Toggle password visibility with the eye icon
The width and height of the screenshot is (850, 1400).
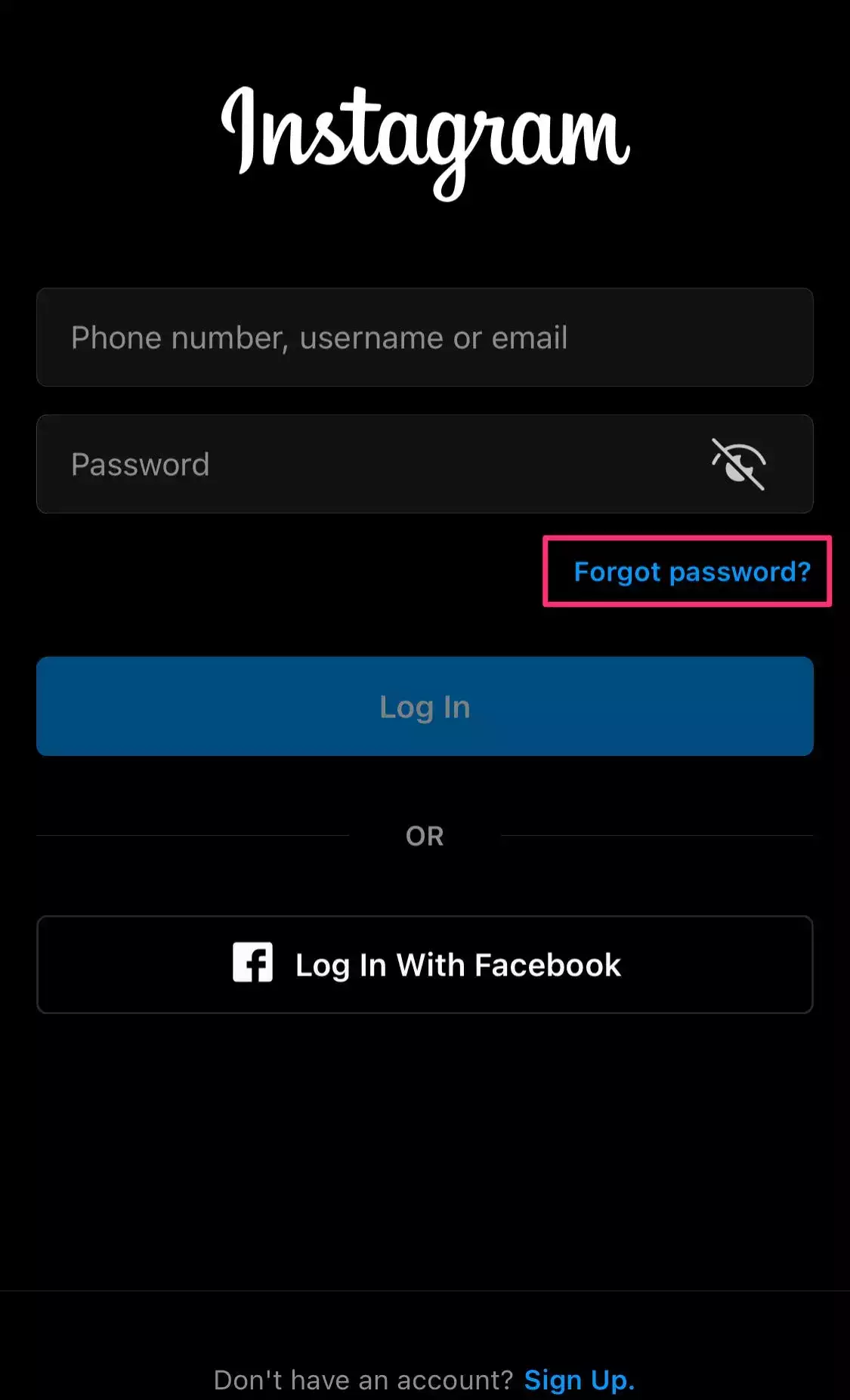click(739, 464)
